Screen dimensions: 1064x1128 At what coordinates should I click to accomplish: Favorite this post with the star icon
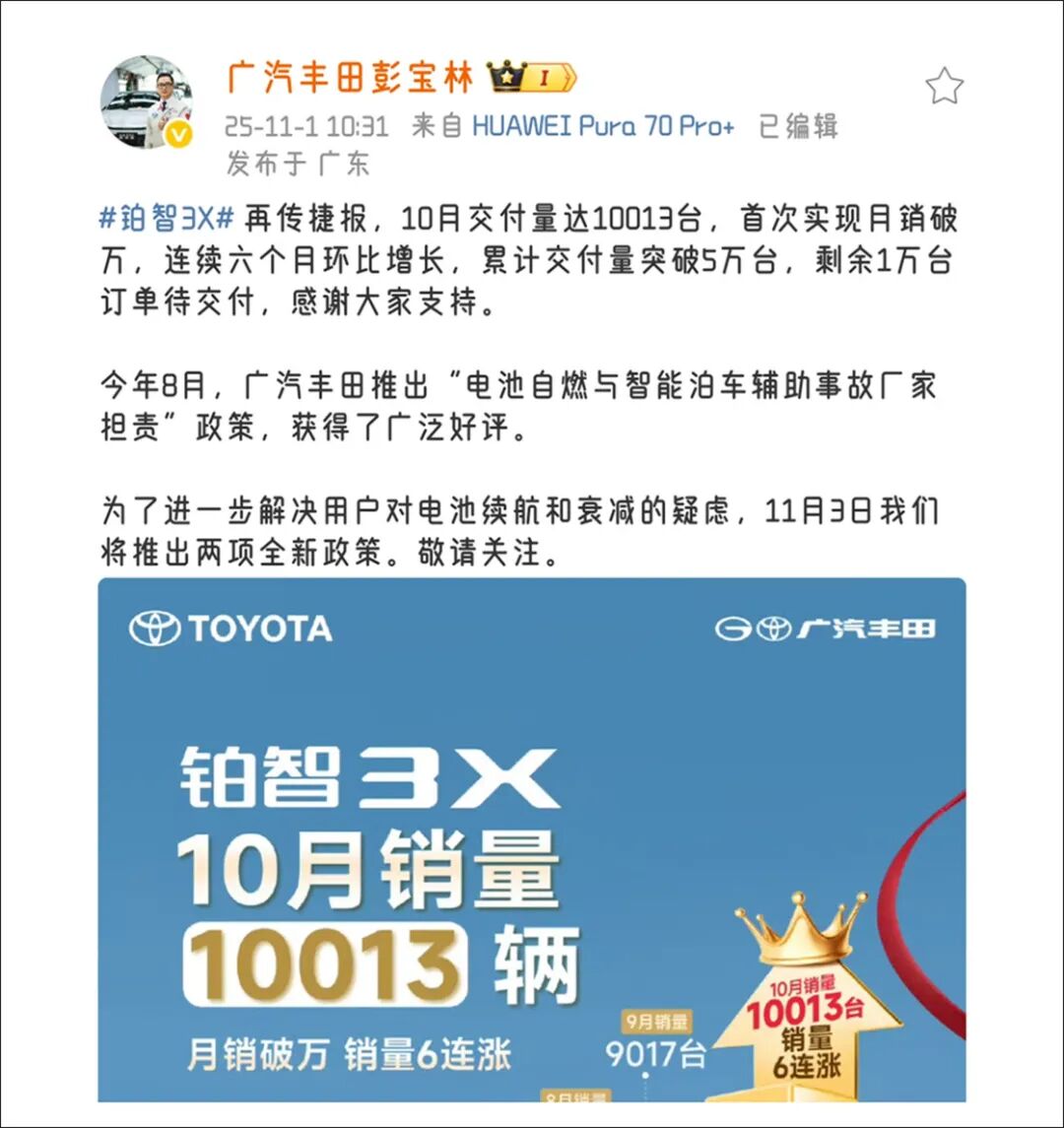[x=944, y=87]
